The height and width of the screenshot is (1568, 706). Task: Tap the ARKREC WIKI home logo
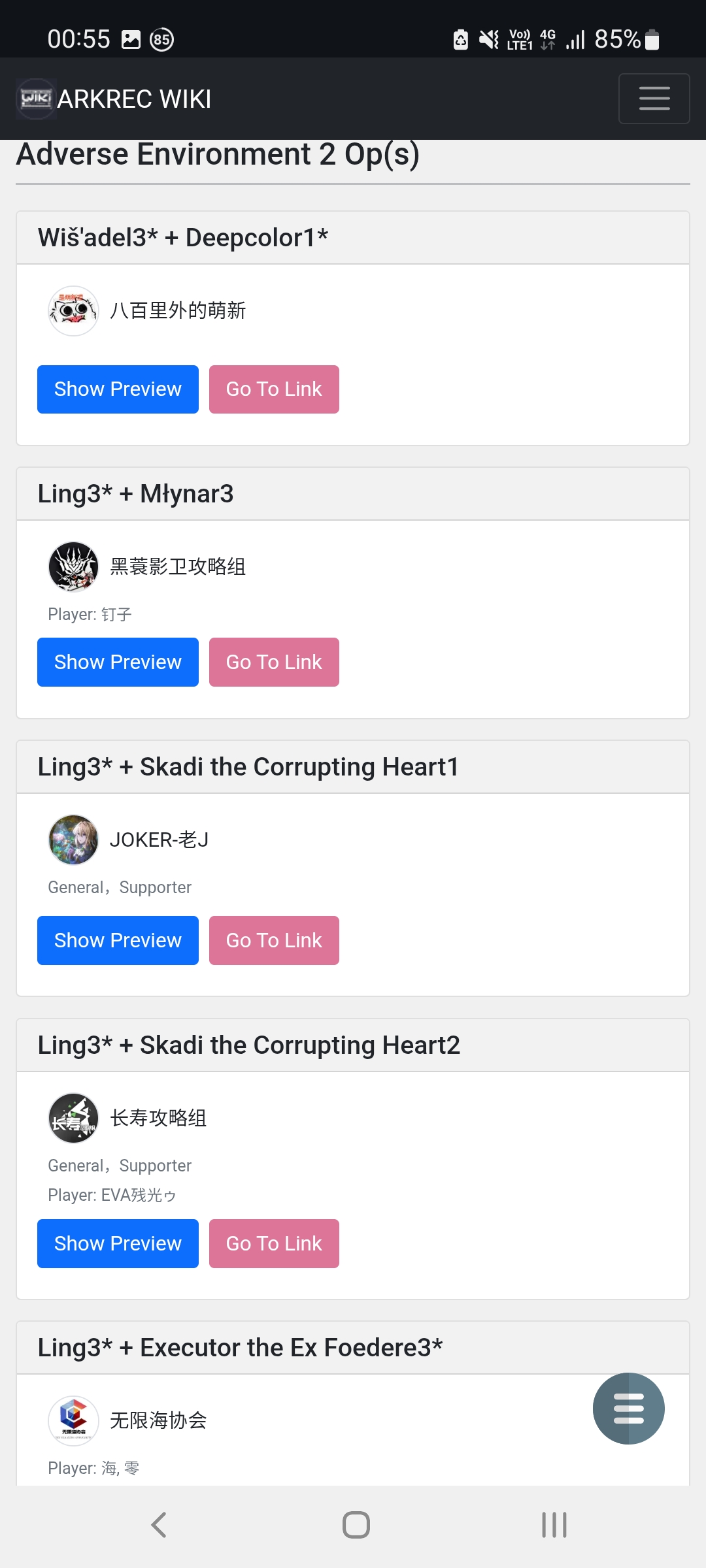(x=114, y=99)
